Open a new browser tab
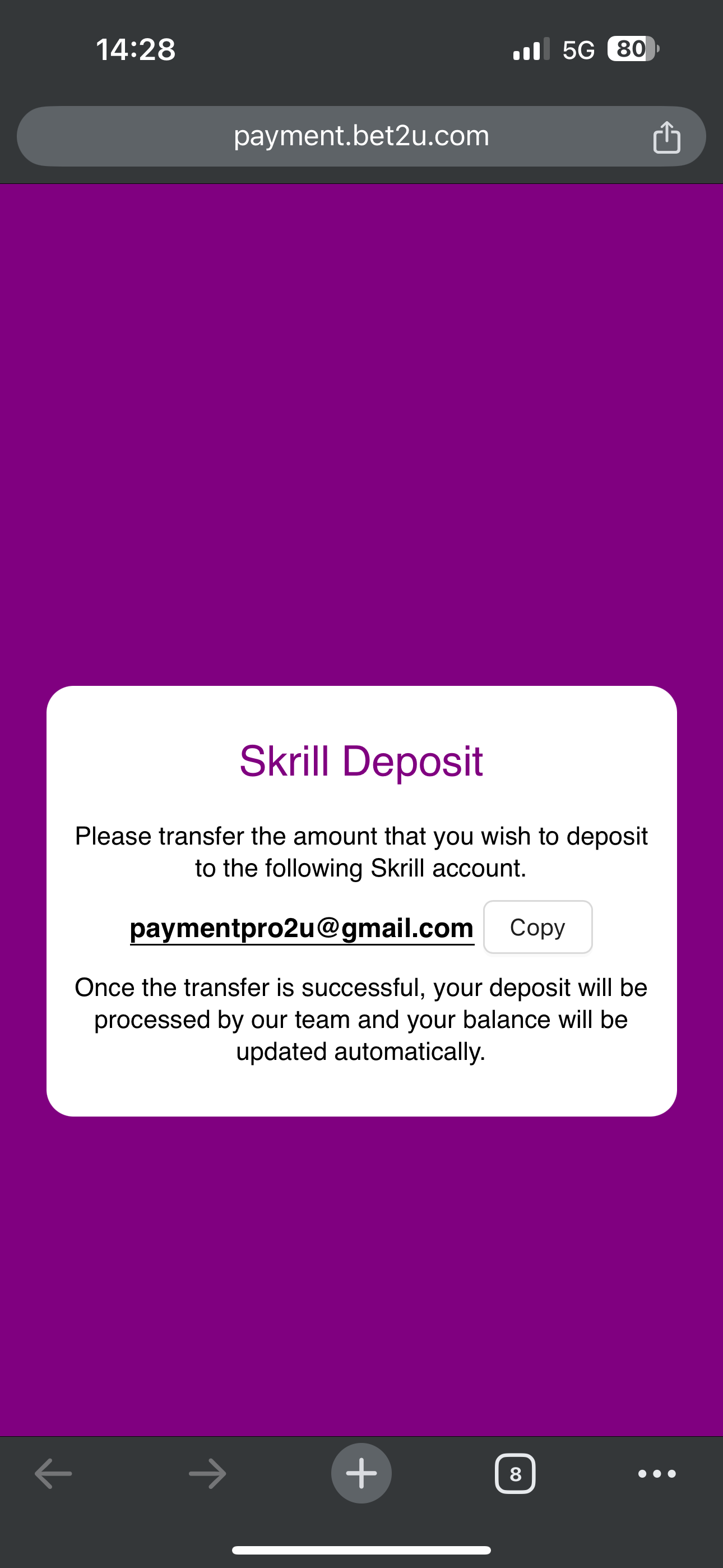 [x=361, y=1474]
